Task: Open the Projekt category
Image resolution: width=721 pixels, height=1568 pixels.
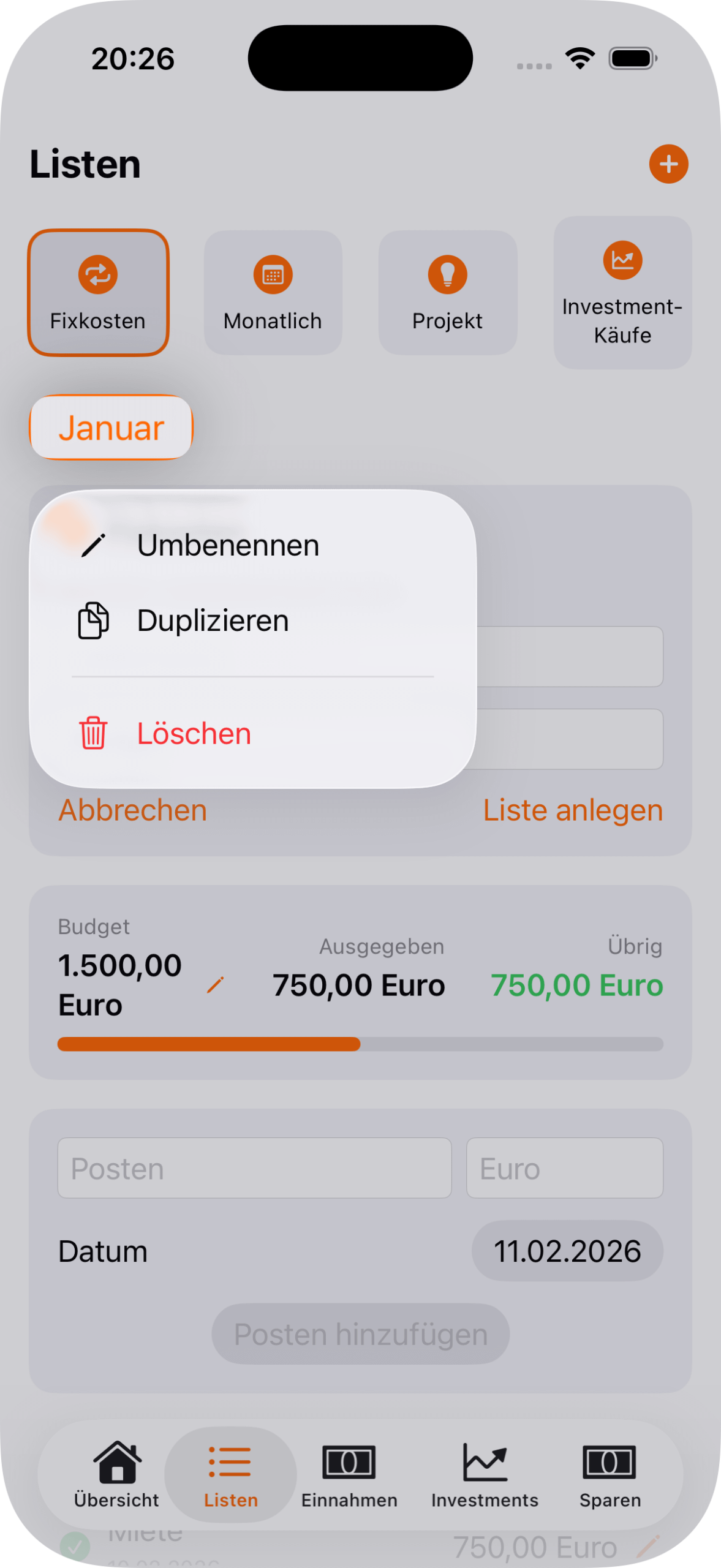Action: tap(447, 293)
